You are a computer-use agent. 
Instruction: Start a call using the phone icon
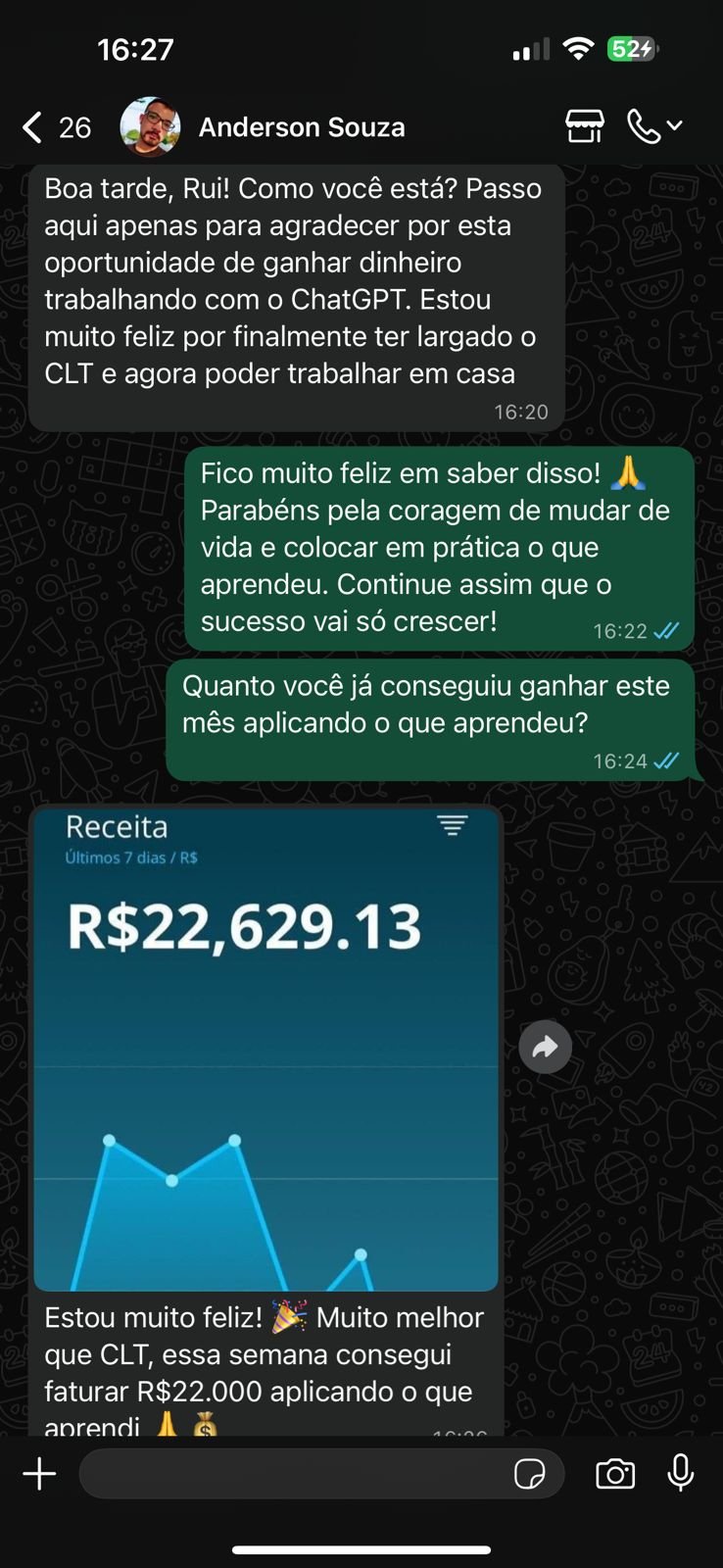pos(643,125)
